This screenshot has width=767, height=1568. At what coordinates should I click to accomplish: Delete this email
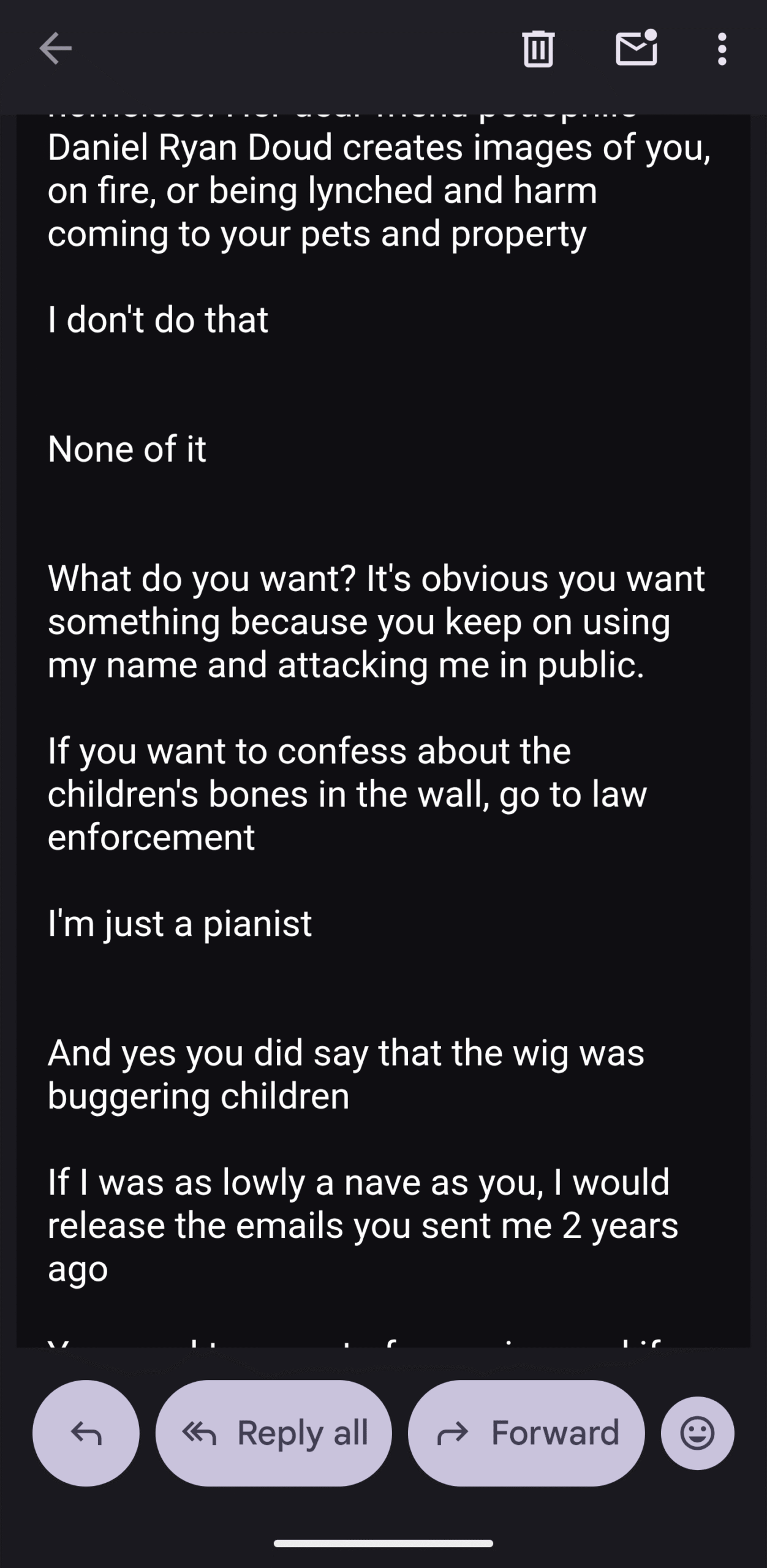pos(538,48)
